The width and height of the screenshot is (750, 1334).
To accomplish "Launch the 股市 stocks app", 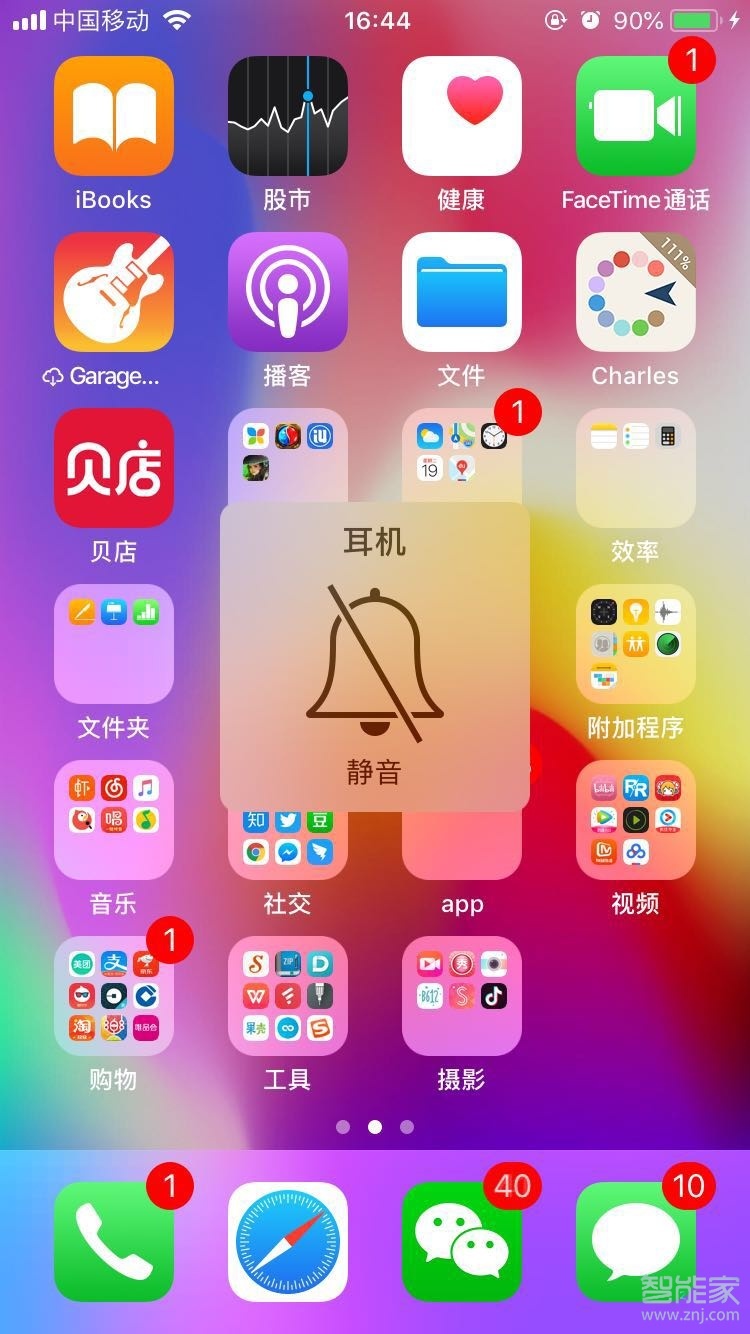I will pyautogui.click(x=287, y=116).
